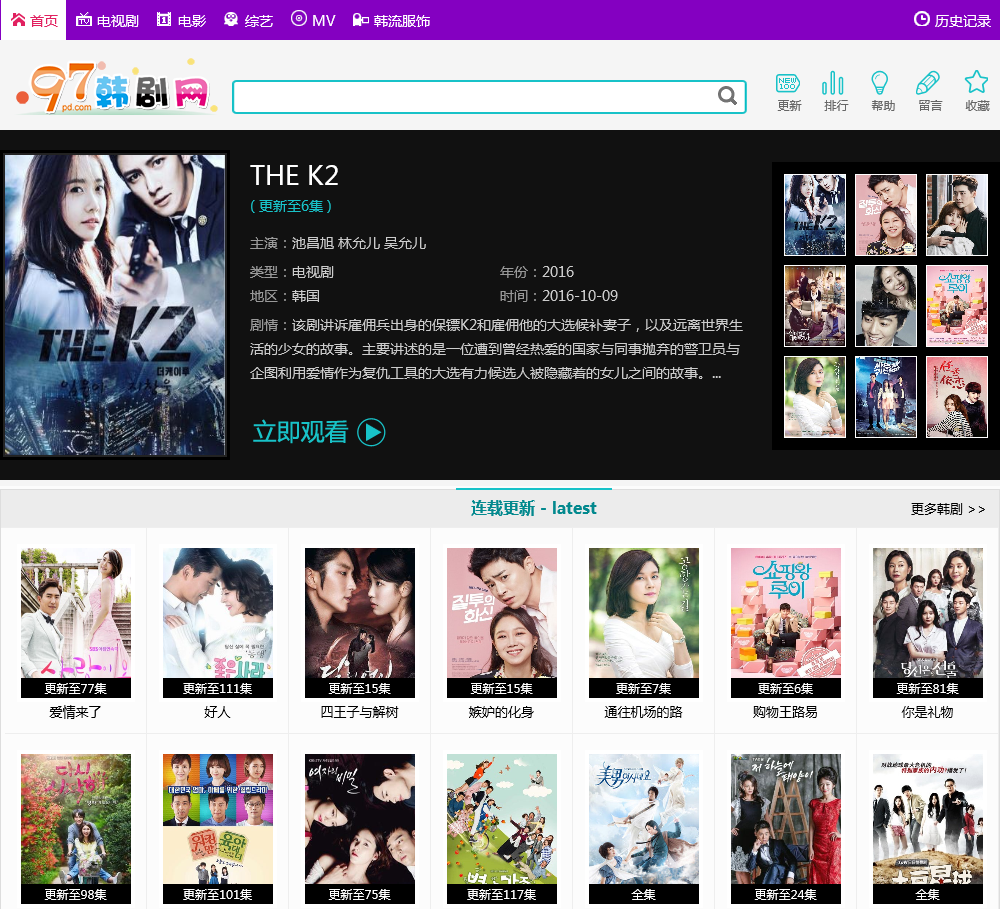Open the 帮助 help page

[x=882, y=91]
